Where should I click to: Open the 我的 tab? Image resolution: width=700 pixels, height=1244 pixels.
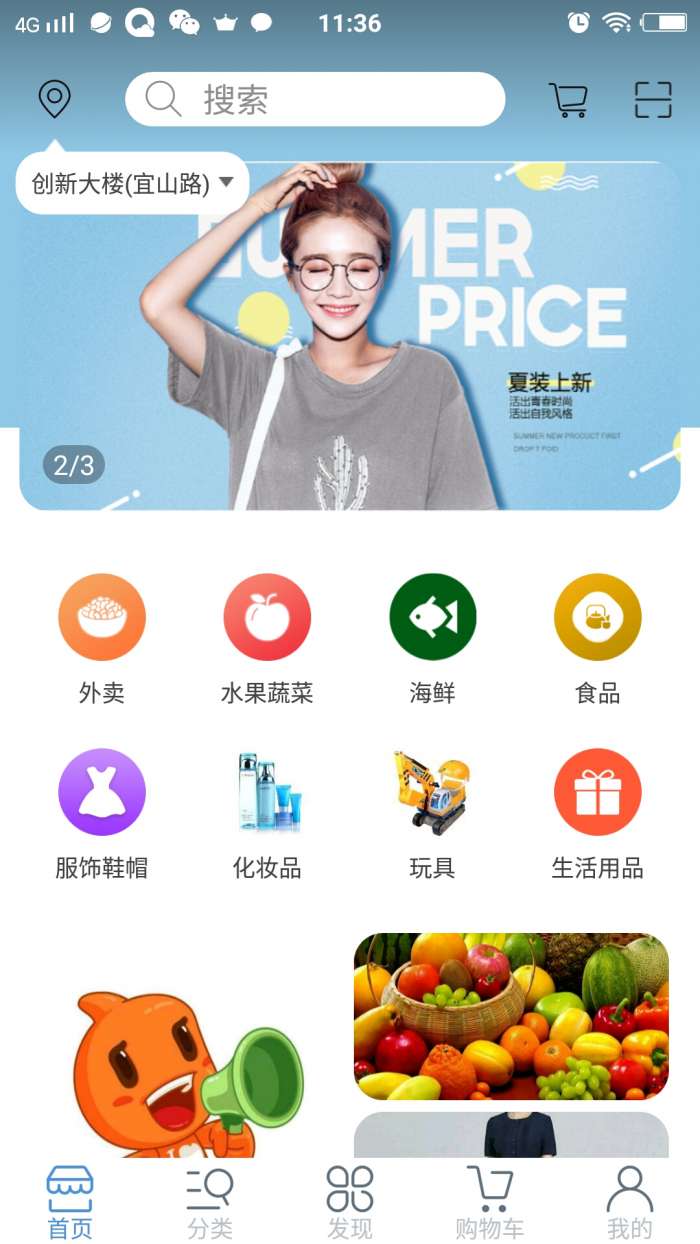(x=630, y=1201)
